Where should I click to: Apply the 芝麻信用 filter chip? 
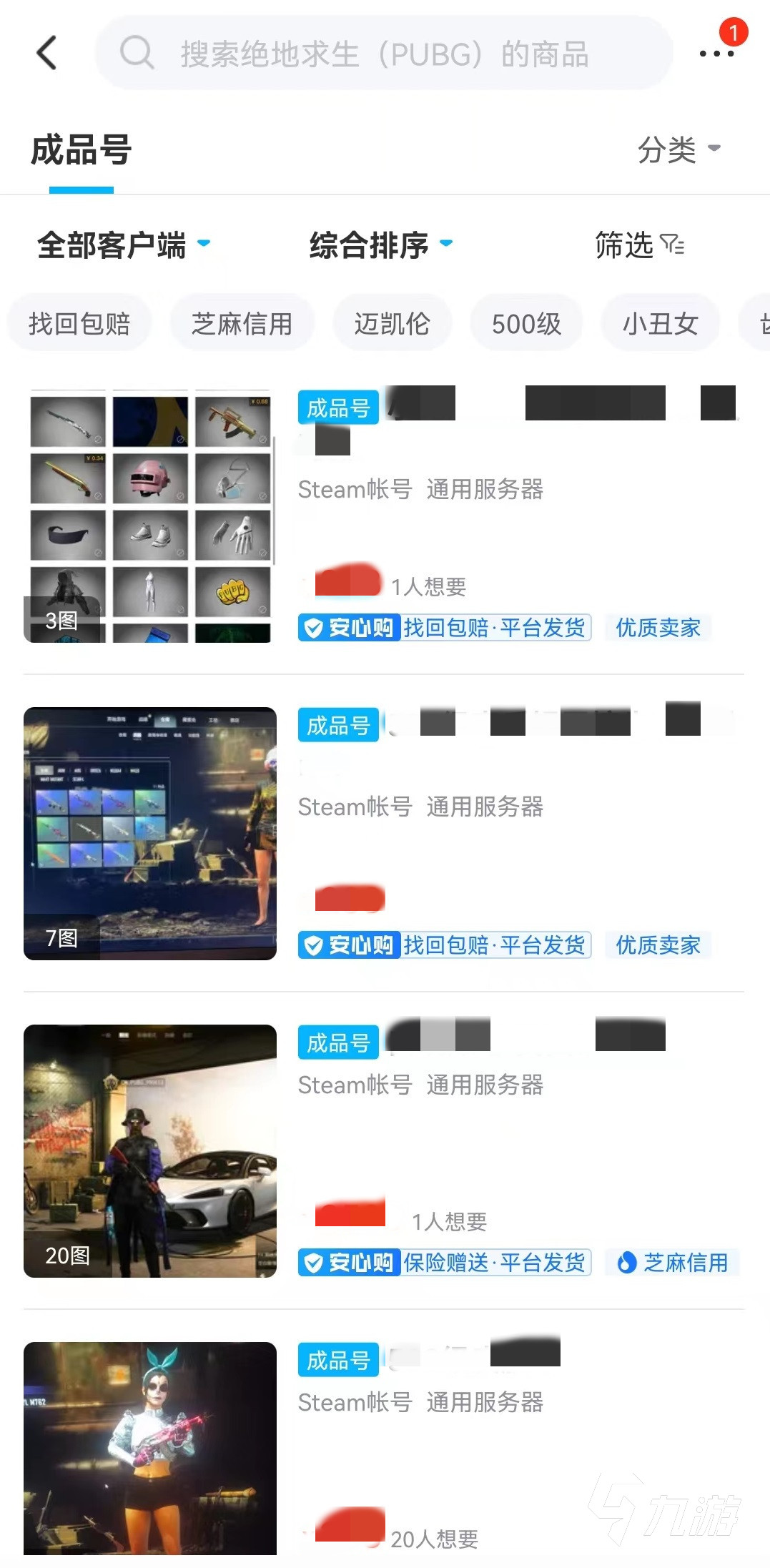point(242,324)
